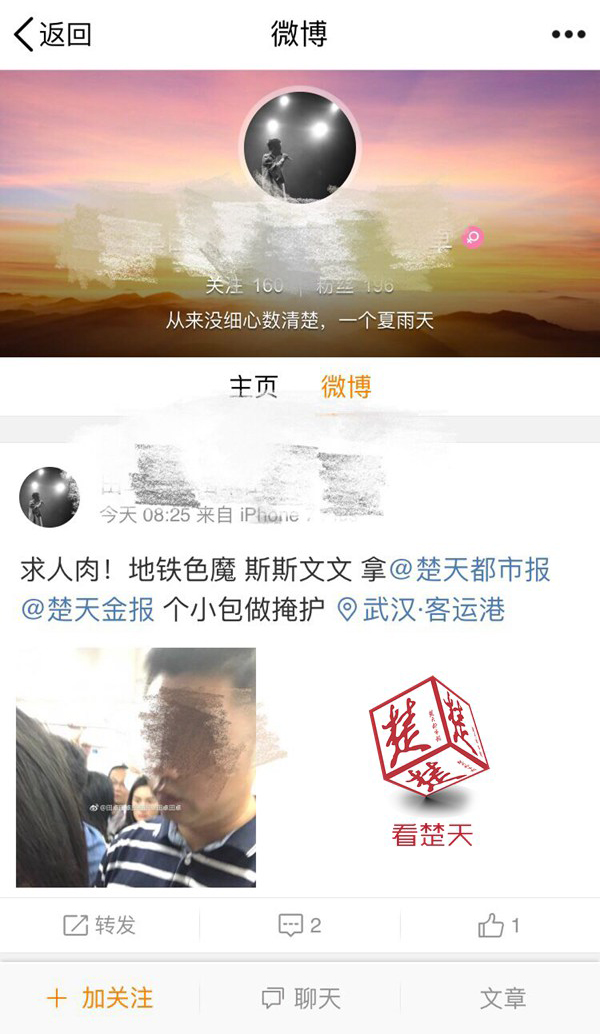
Task: Select the 微博 tab
Action: [x=346, y=386]
